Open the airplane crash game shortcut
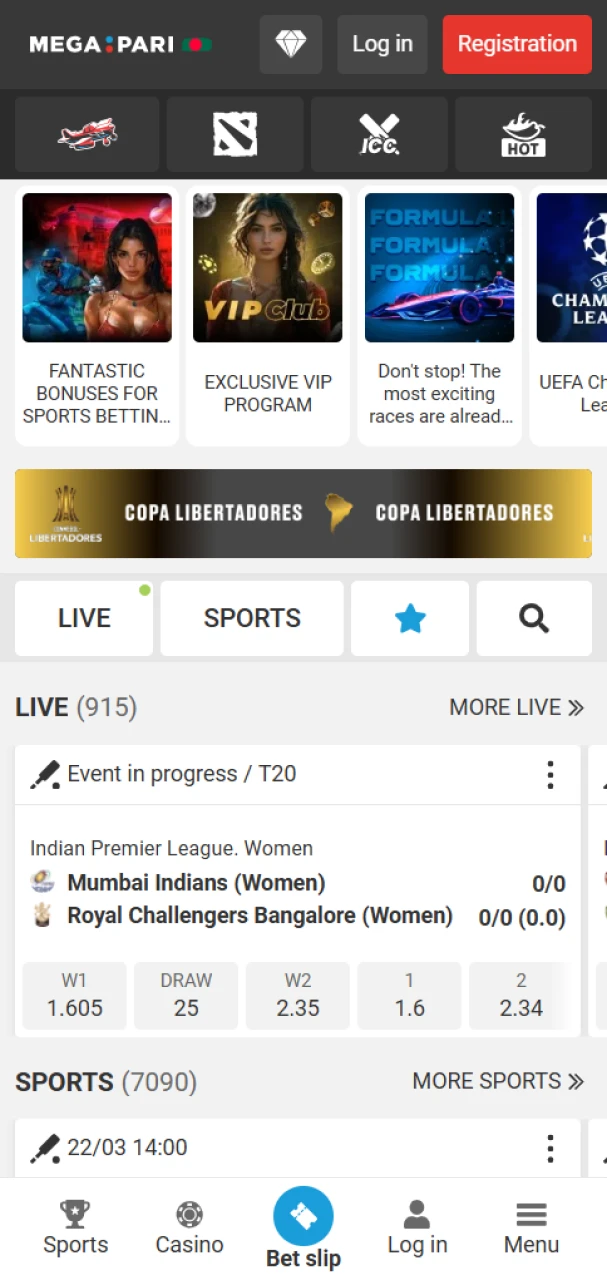The height and width of the screenshot is (1280, 607). 87,134
